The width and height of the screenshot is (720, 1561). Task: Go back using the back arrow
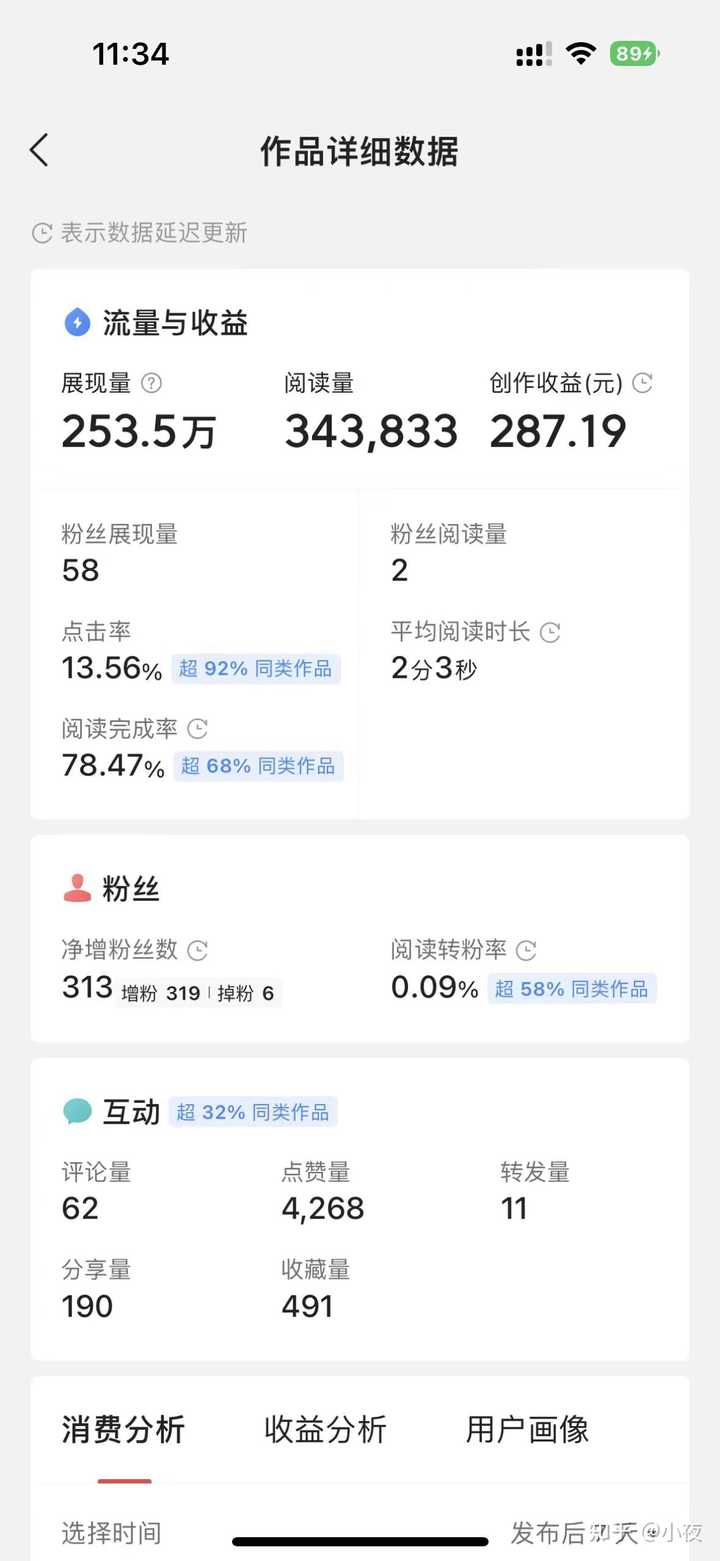(x=39, y=151)
